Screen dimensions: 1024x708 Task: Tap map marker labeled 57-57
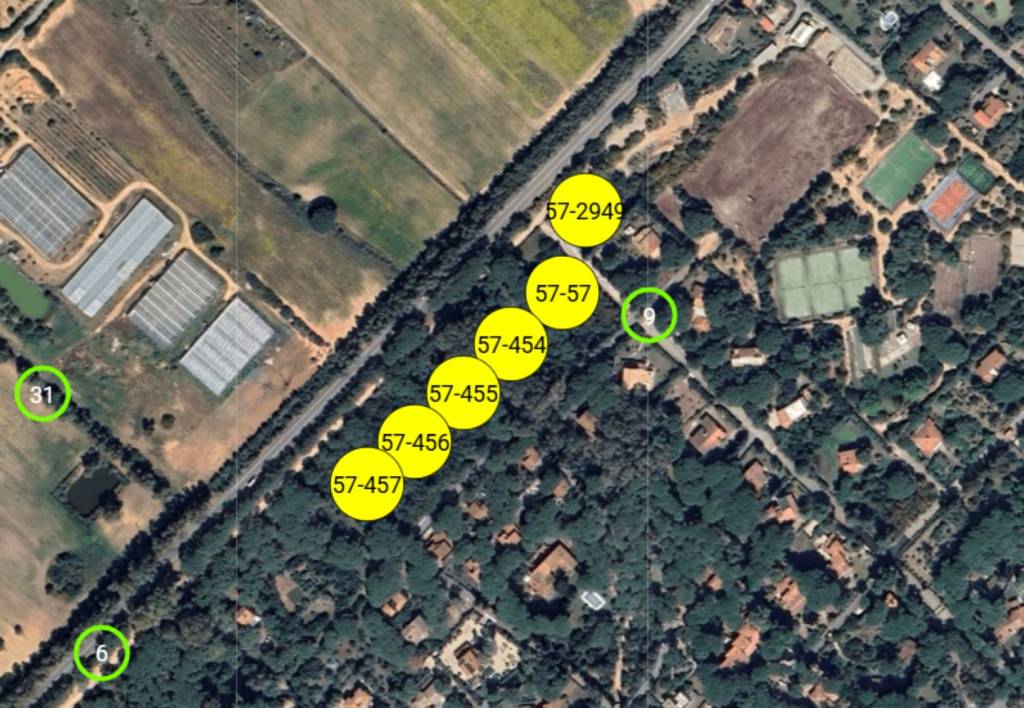[x=563, y=292]
